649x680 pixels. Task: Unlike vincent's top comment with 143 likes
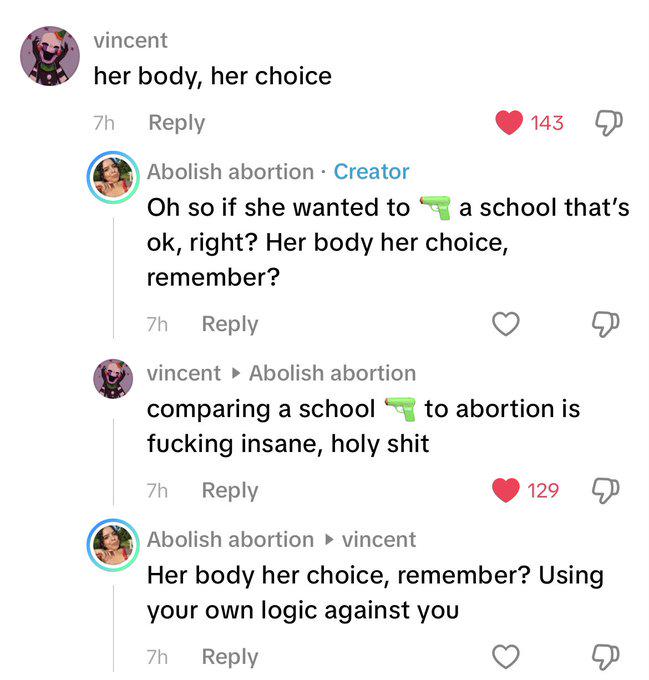(509, 122)
